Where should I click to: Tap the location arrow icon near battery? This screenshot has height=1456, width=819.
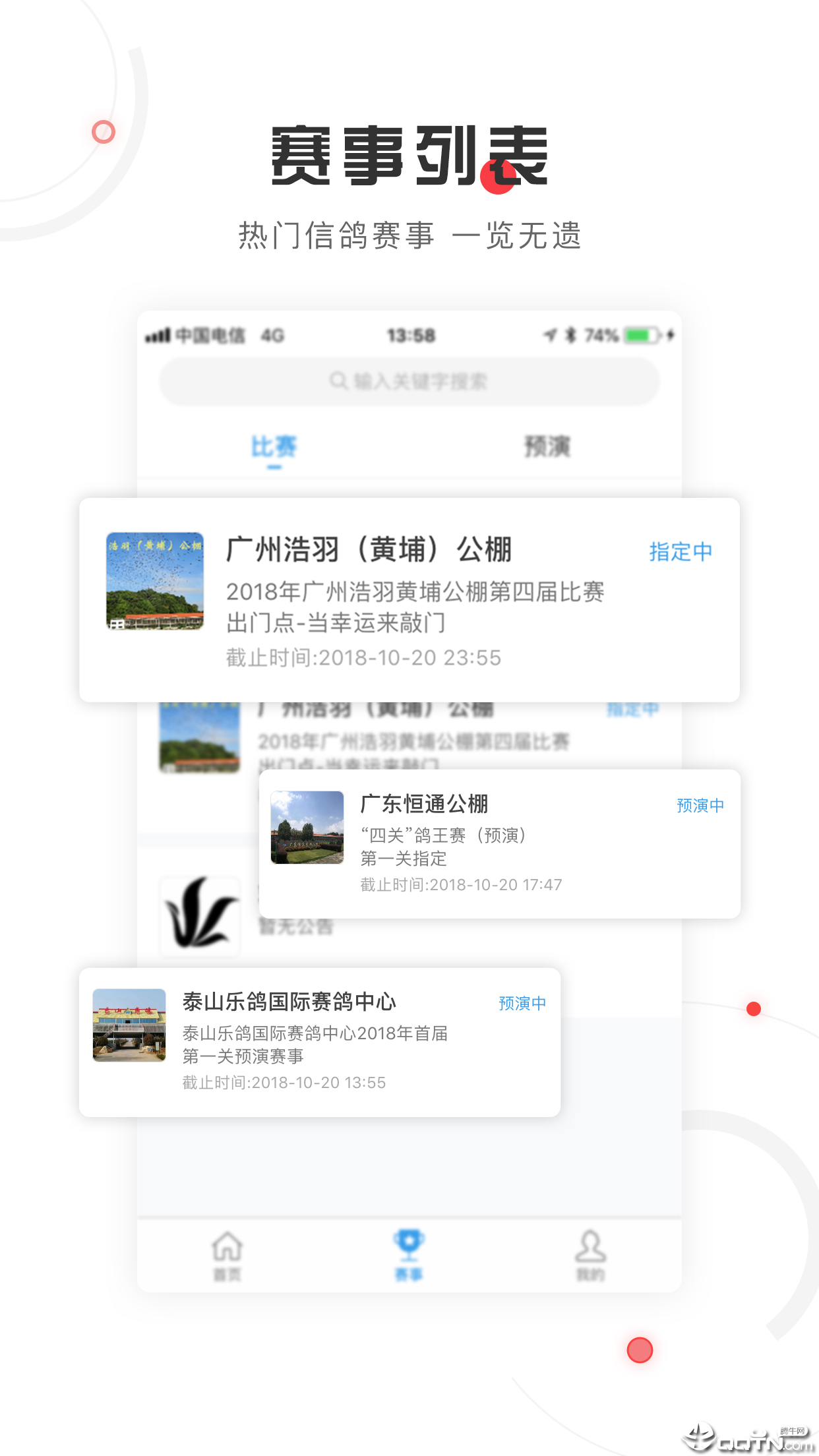549,335
